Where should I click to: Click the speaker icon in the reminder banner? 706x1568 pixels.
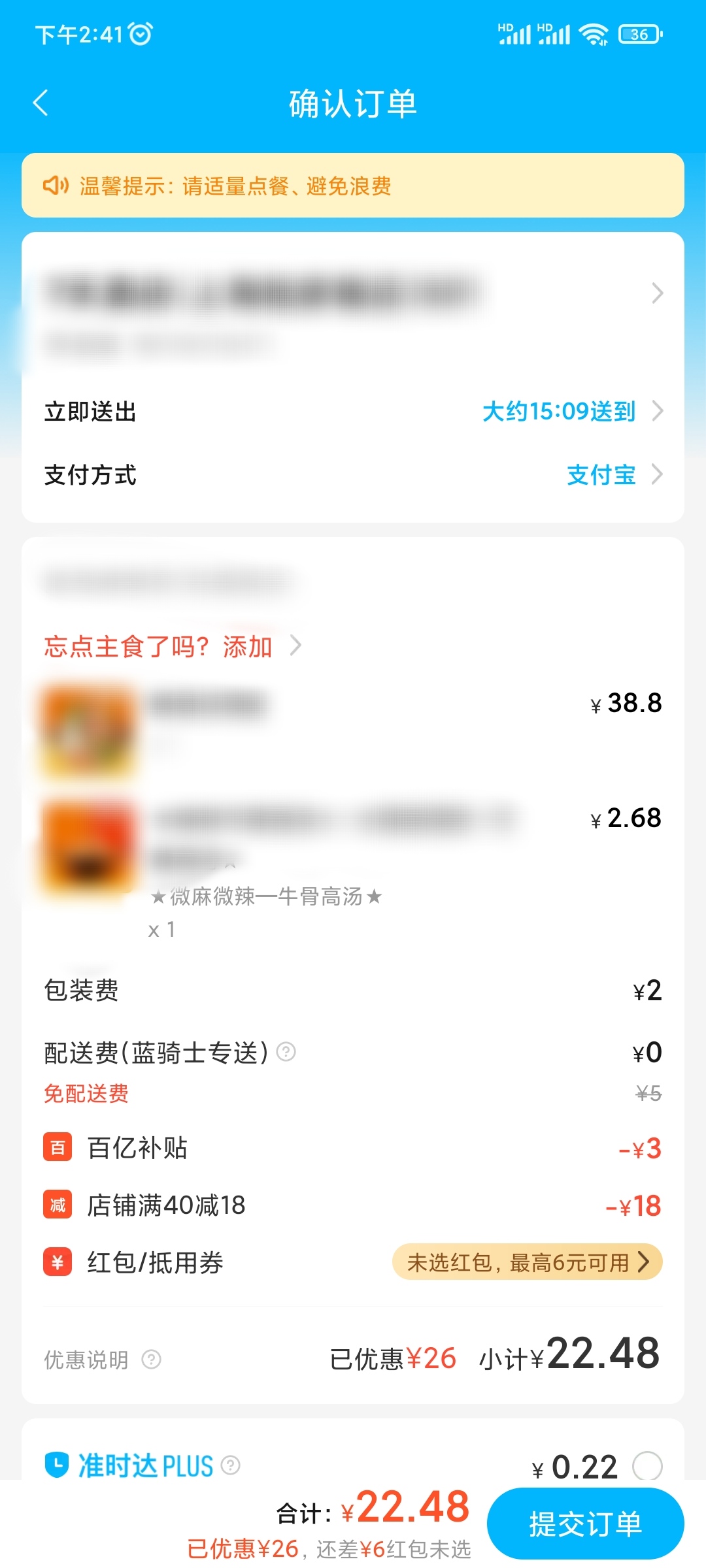pyautogui.click(x=55, y=186)
